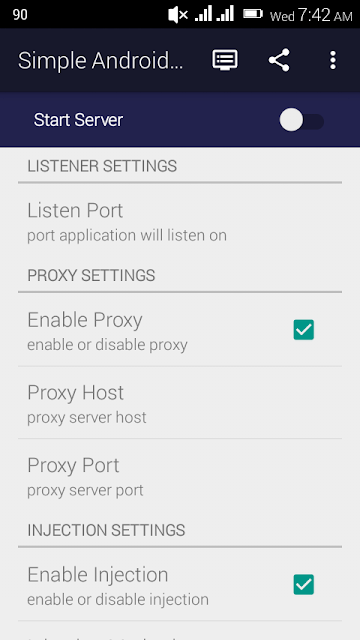Screen dimensions: 360x640
Task: Share the app
Action: pyautogui.click(x=279, y=60)
